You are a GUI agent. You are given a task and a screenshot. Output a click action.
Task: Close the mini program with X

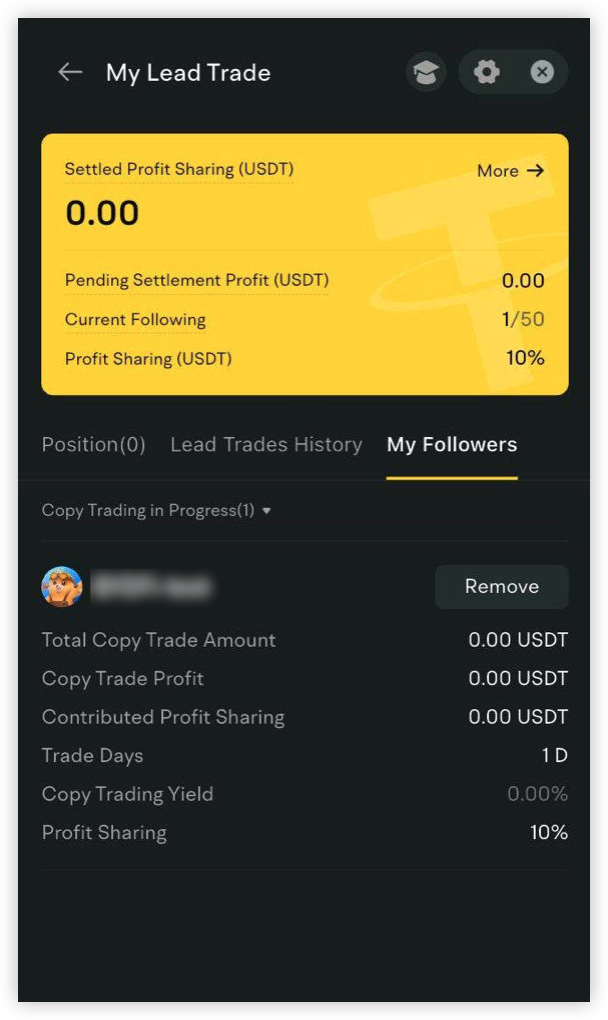pyautogui.click(x=542, y=72)
